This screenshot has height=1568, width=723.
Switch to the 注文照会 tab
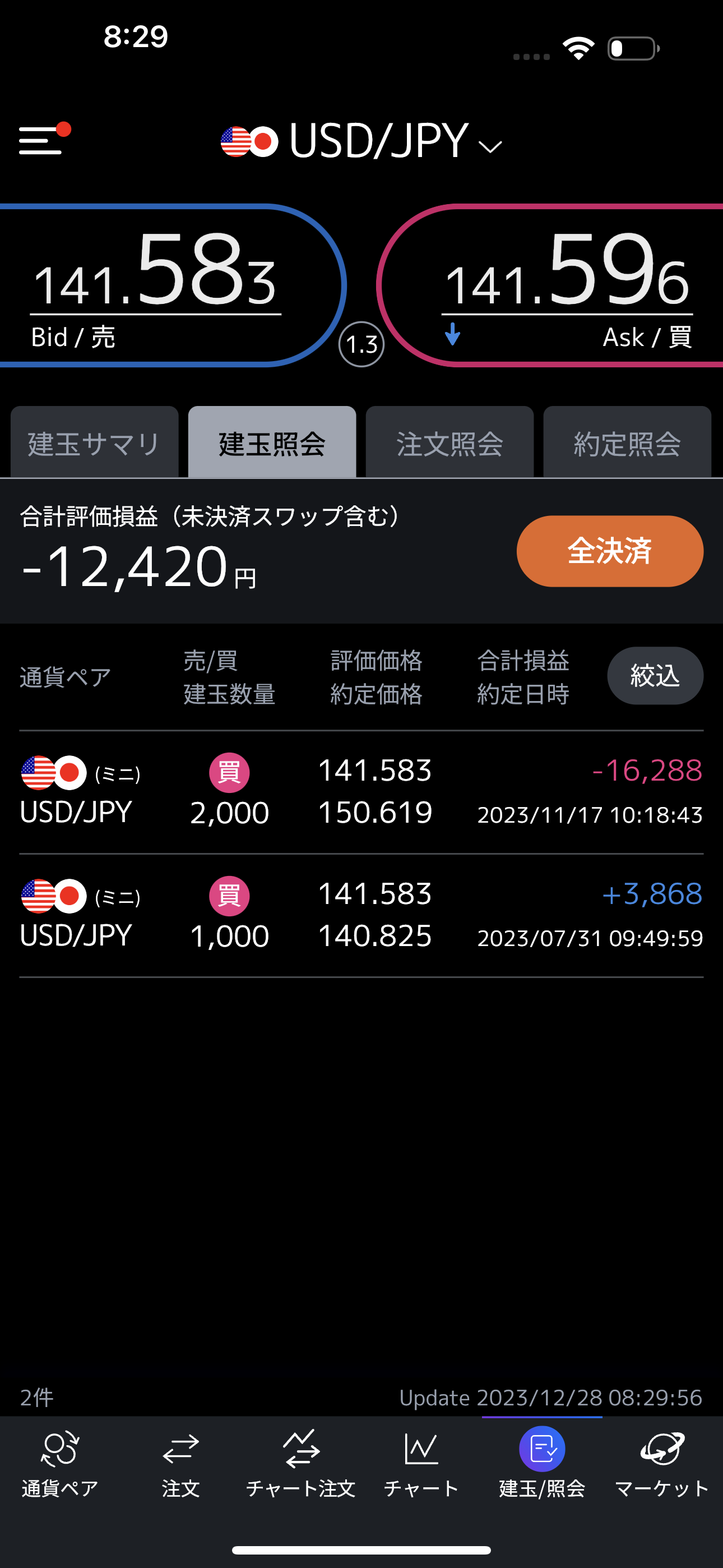coord(449,442)
